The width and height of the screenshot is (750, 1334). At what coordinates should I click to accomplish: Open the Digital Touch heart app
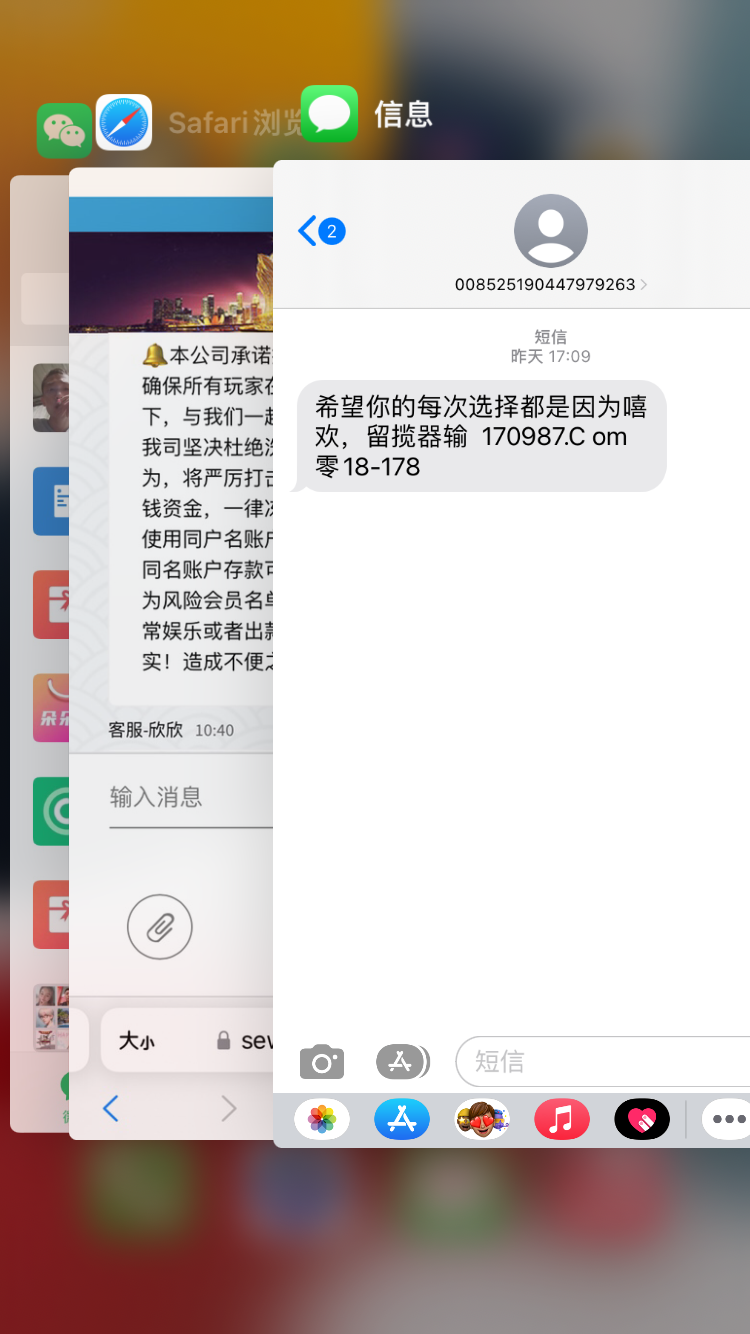point(642,1119)
